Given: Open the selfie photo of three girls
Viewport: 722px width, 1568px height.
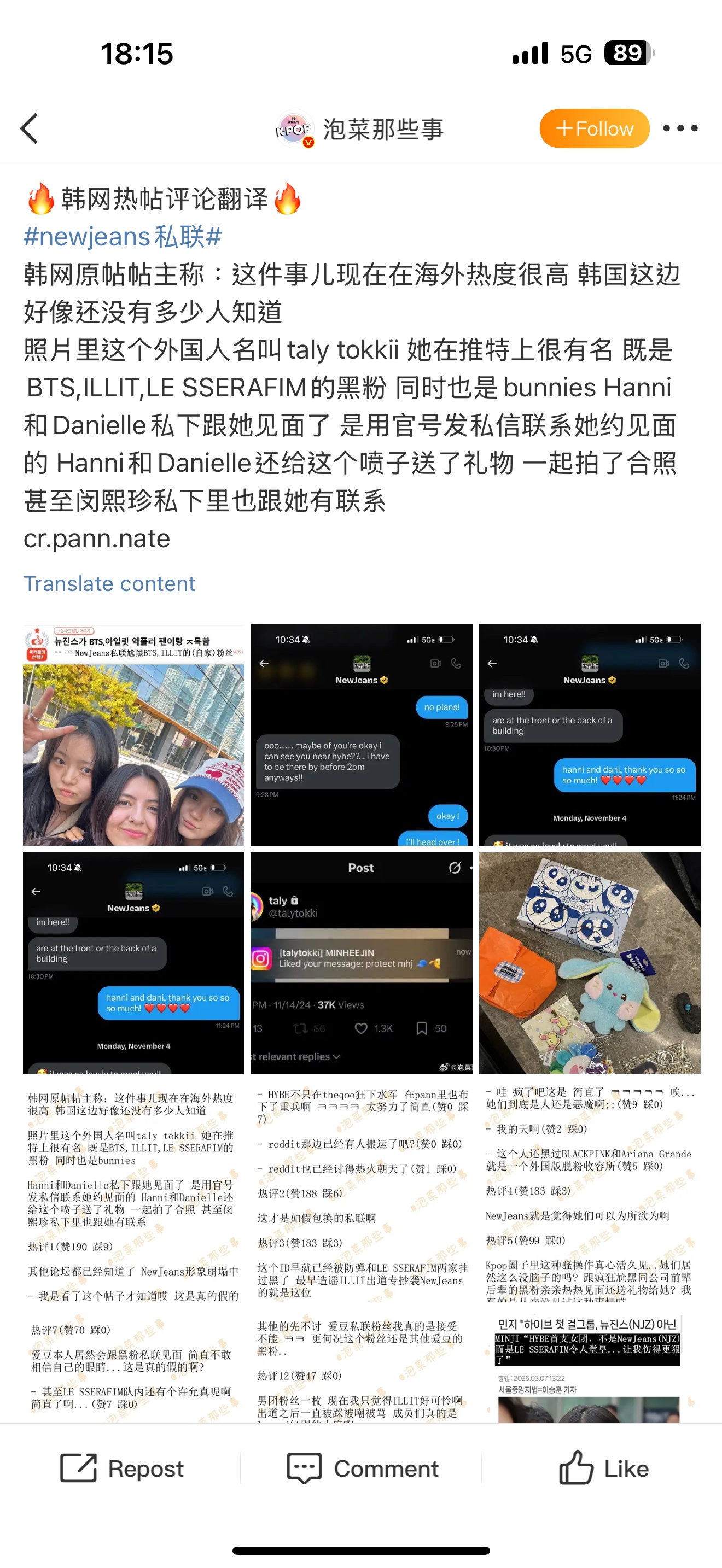Looking at the screenshot, I should 133,735.
